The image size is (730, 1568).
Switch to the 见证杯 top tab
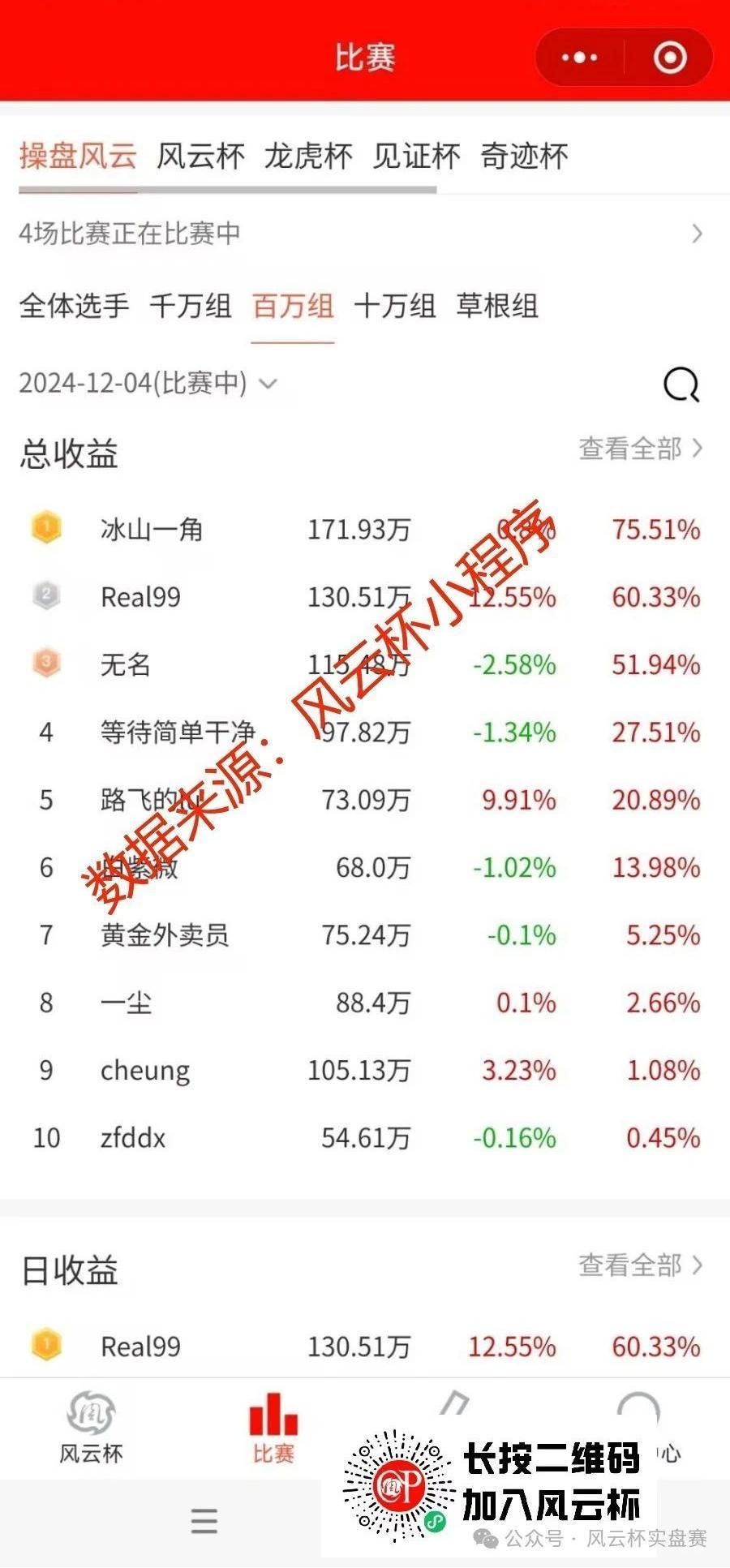click(x=416, y=156)
